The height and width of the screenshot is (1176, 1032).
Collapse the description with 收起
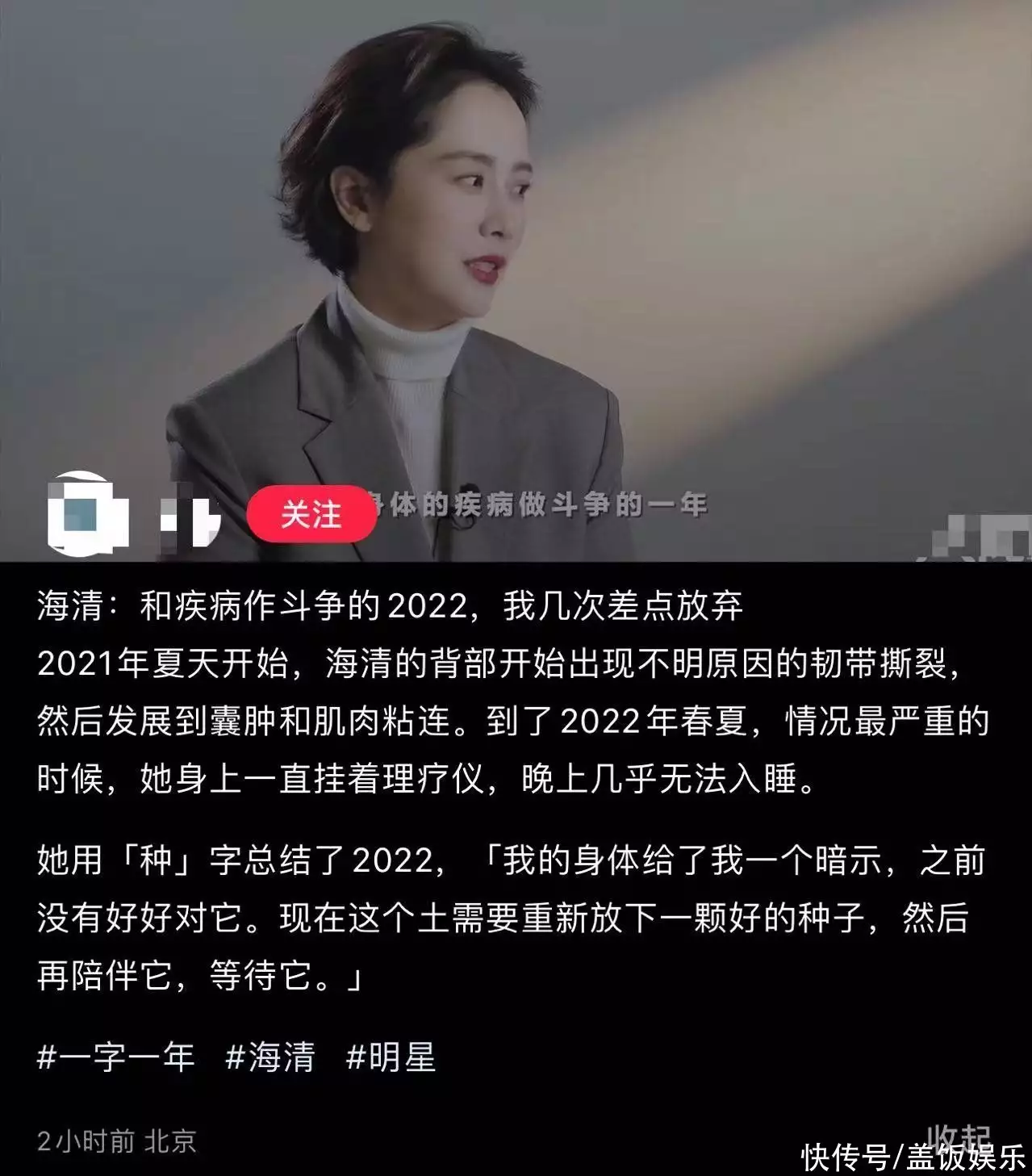[958, 1136]
